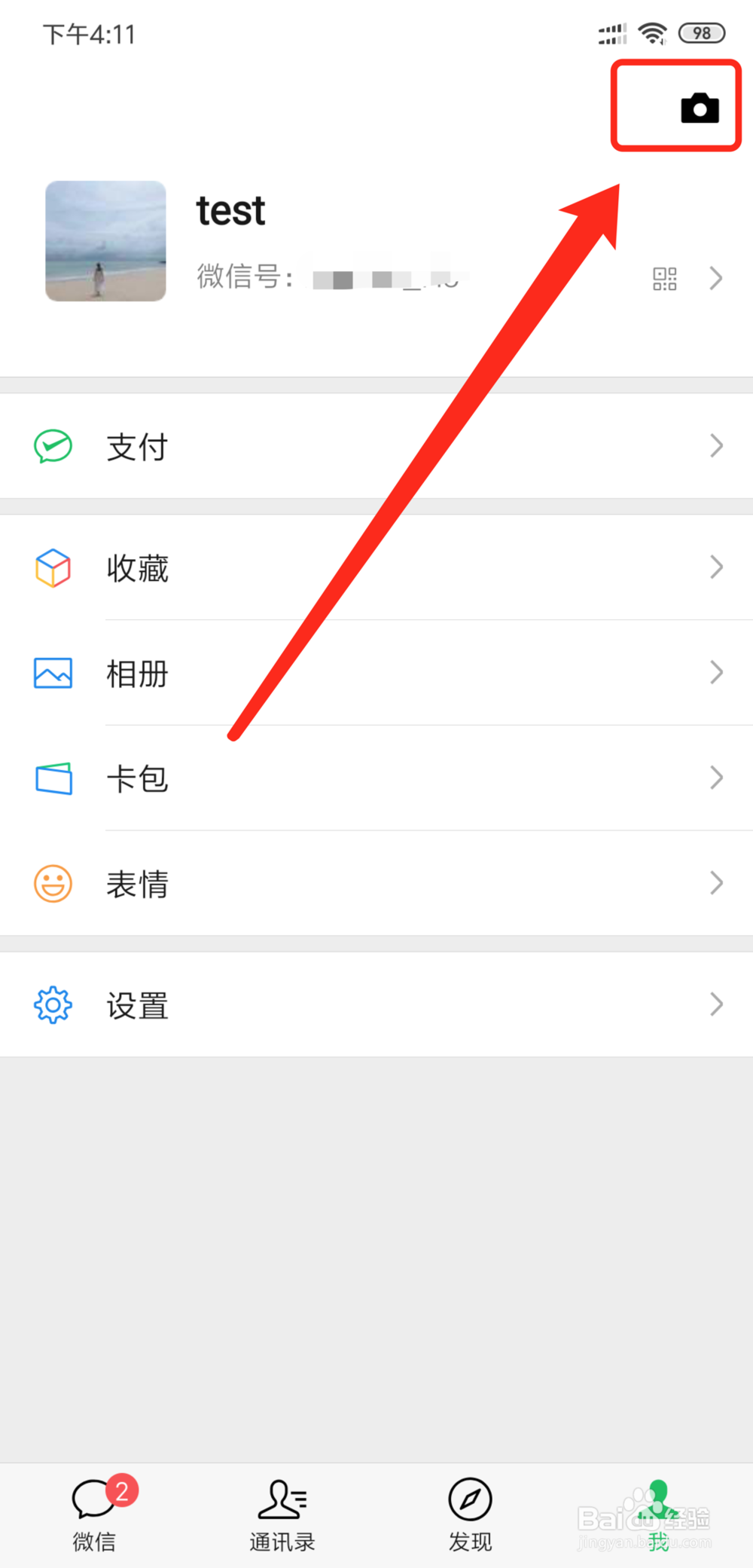This screenshot has height=1568, width=753.
Task: Expand the profile row chevron
Action: [x=716, y=278]
